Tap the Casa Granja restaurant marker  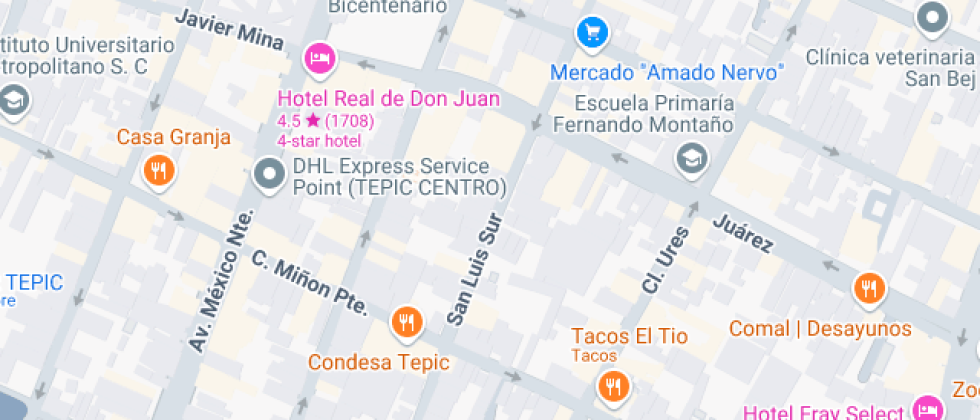point(157,171)
